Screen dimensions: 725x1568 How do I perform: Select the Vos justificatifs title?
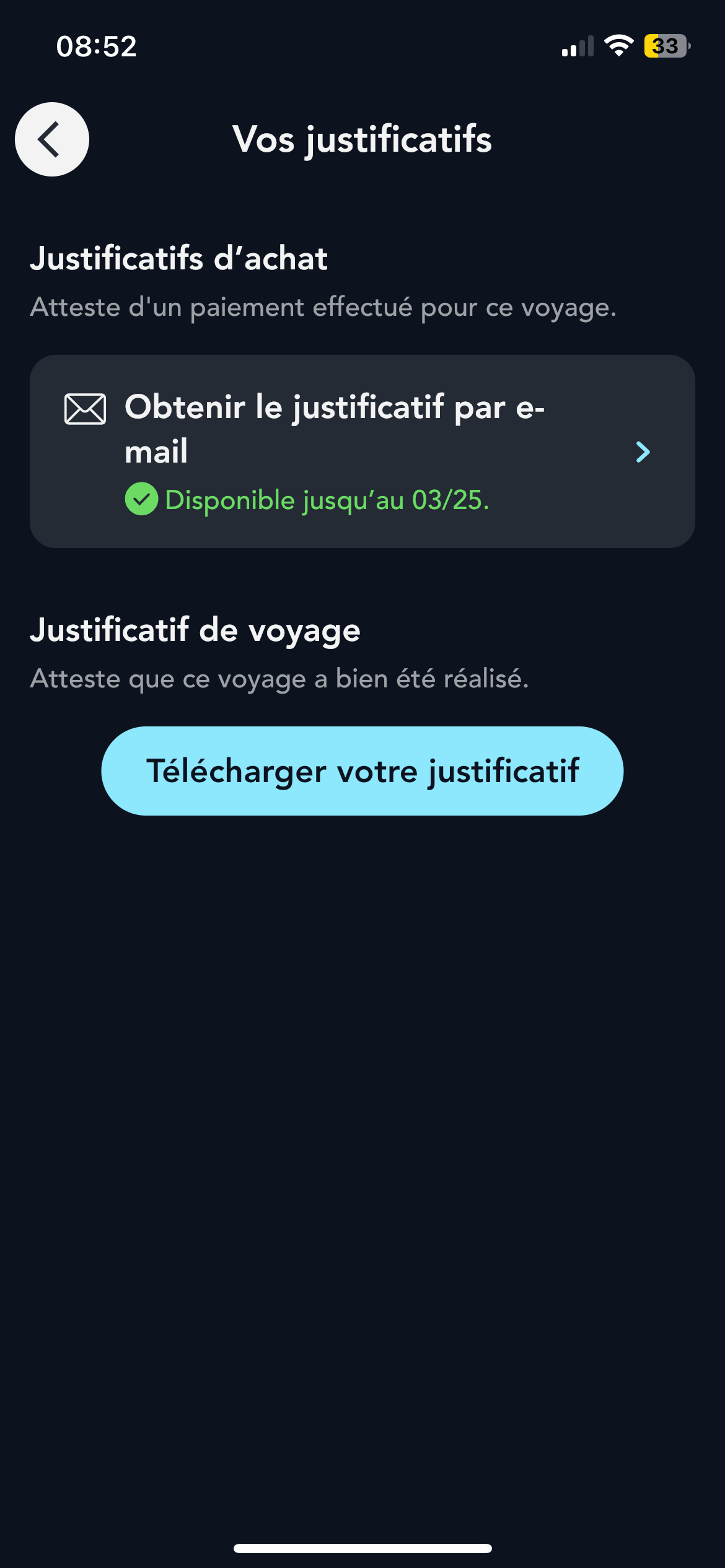[x=362, y=140]
